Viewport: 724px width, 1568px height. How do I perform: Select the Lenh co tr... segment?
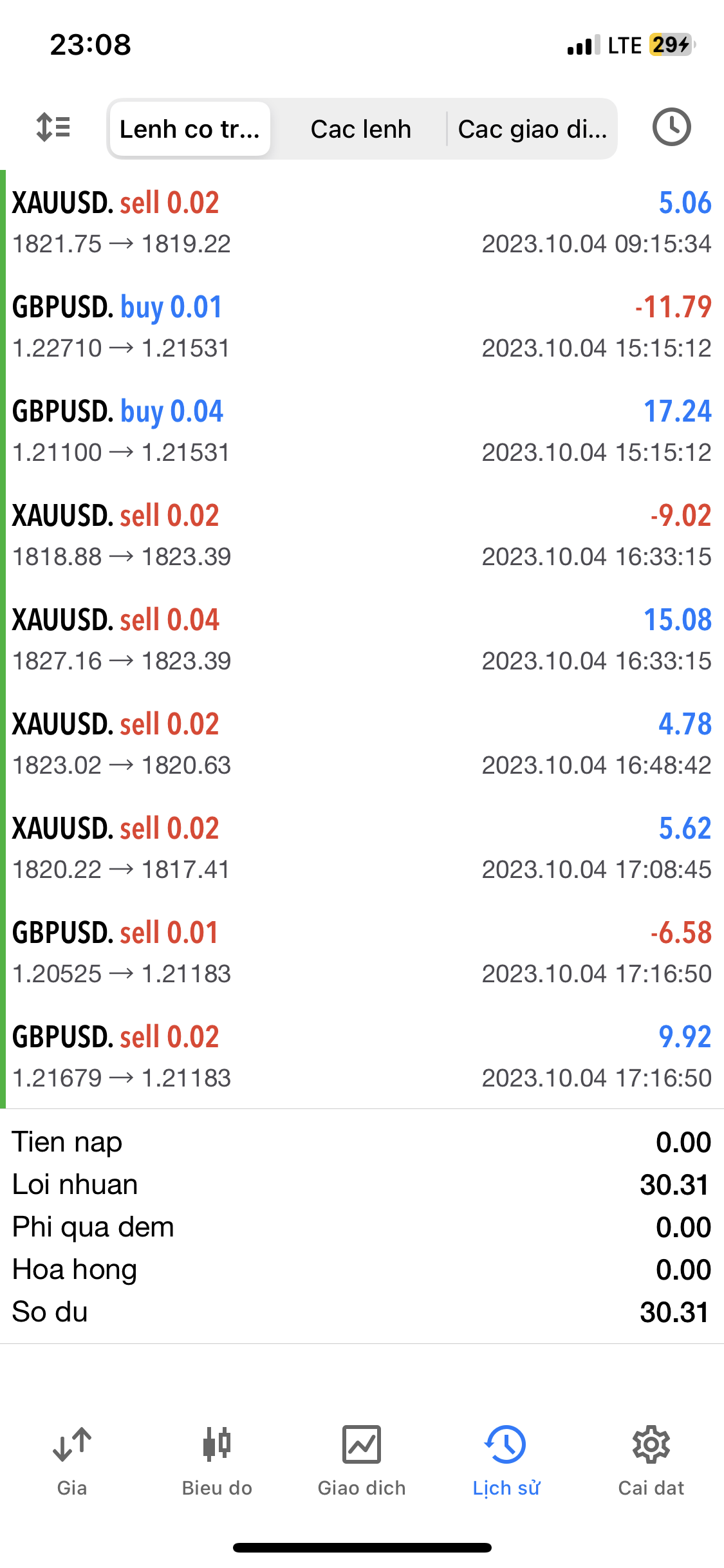pos(190,129)
